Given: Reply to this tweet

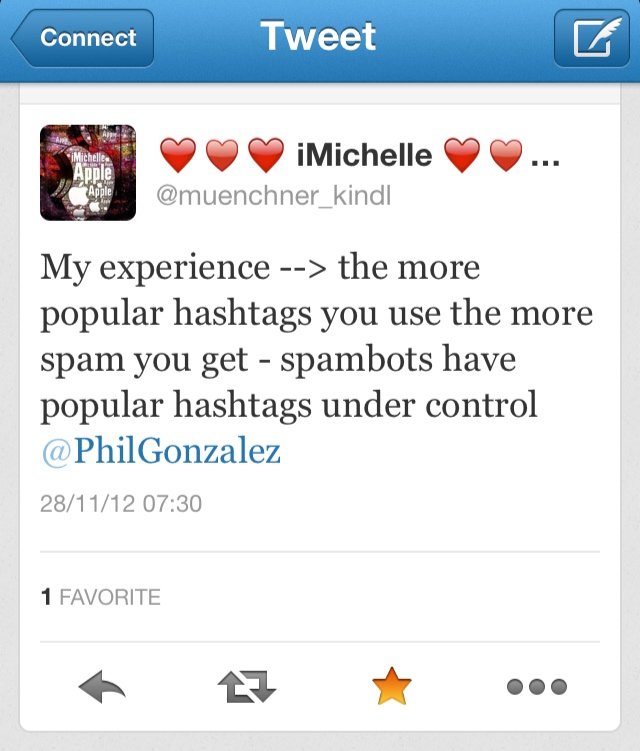Looking at the screenshot, I should [102, 686].
